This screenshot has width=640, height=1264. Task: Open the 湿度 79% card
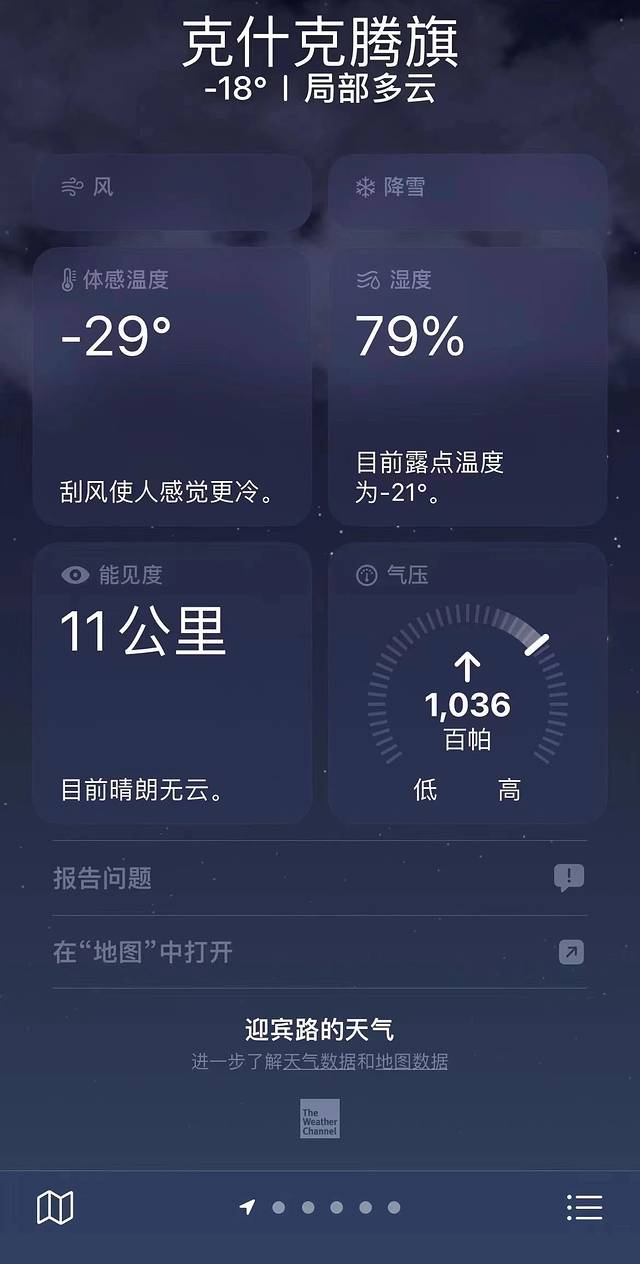pos(467,387)
